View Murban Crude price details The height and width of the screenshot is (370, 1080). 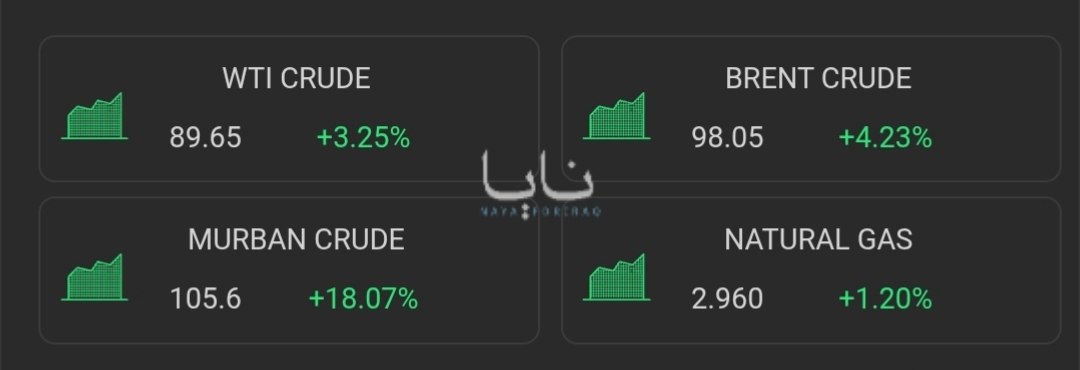pos(289,270)
